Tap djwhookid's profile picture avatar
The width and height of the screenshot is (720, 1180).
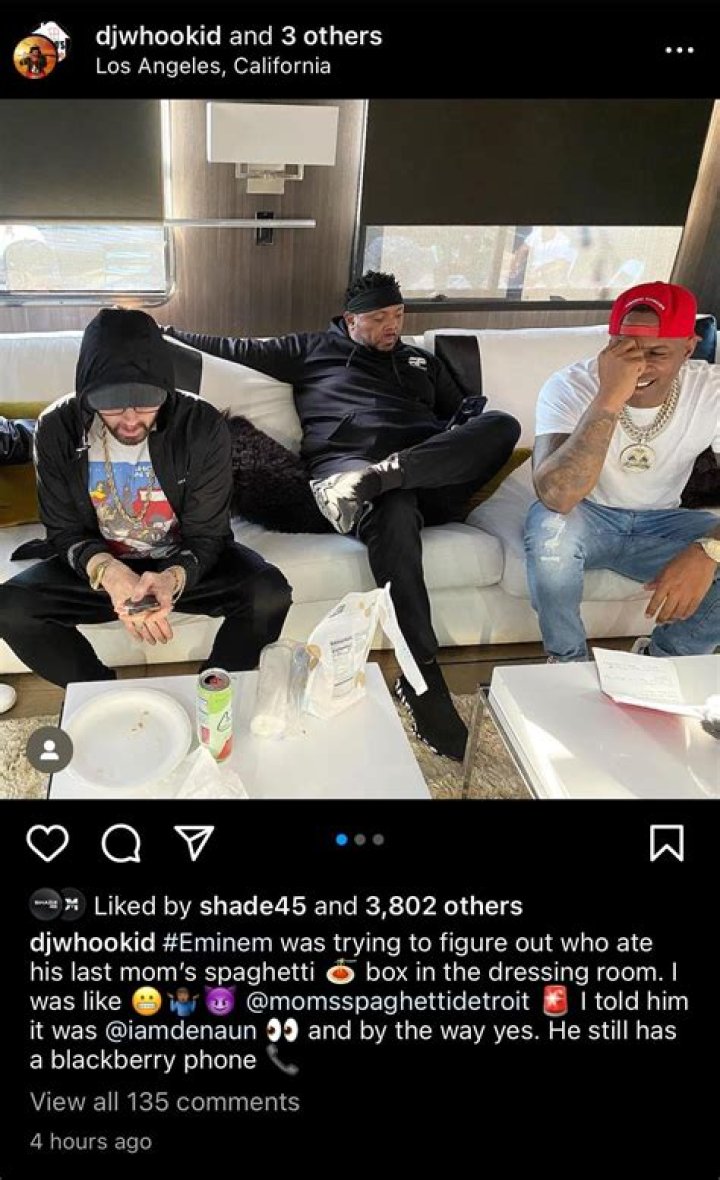click(x=36, y=52)
